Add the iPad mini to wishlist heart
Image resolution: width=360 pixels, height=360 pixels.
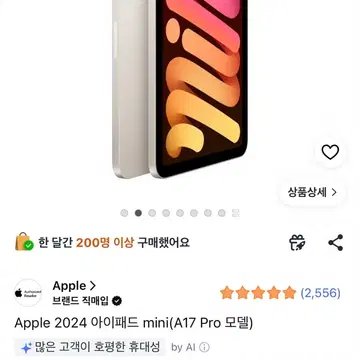tap(330, 152)
